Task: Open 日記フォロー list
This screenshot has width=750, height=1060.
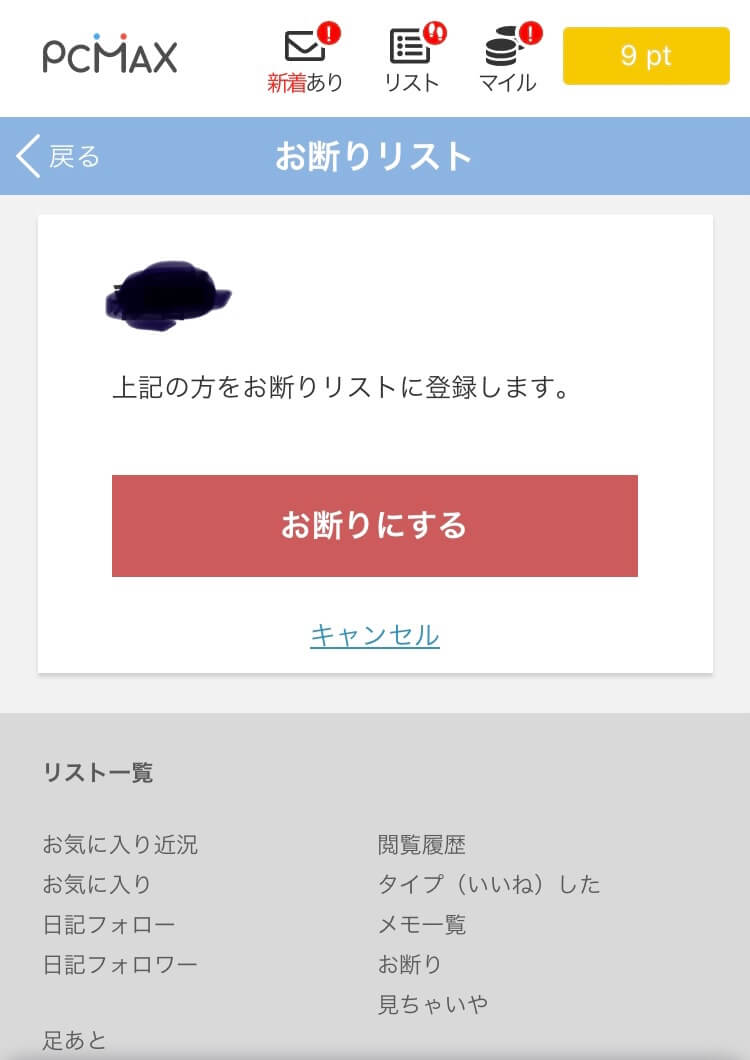Action: [x=109, y=925]
